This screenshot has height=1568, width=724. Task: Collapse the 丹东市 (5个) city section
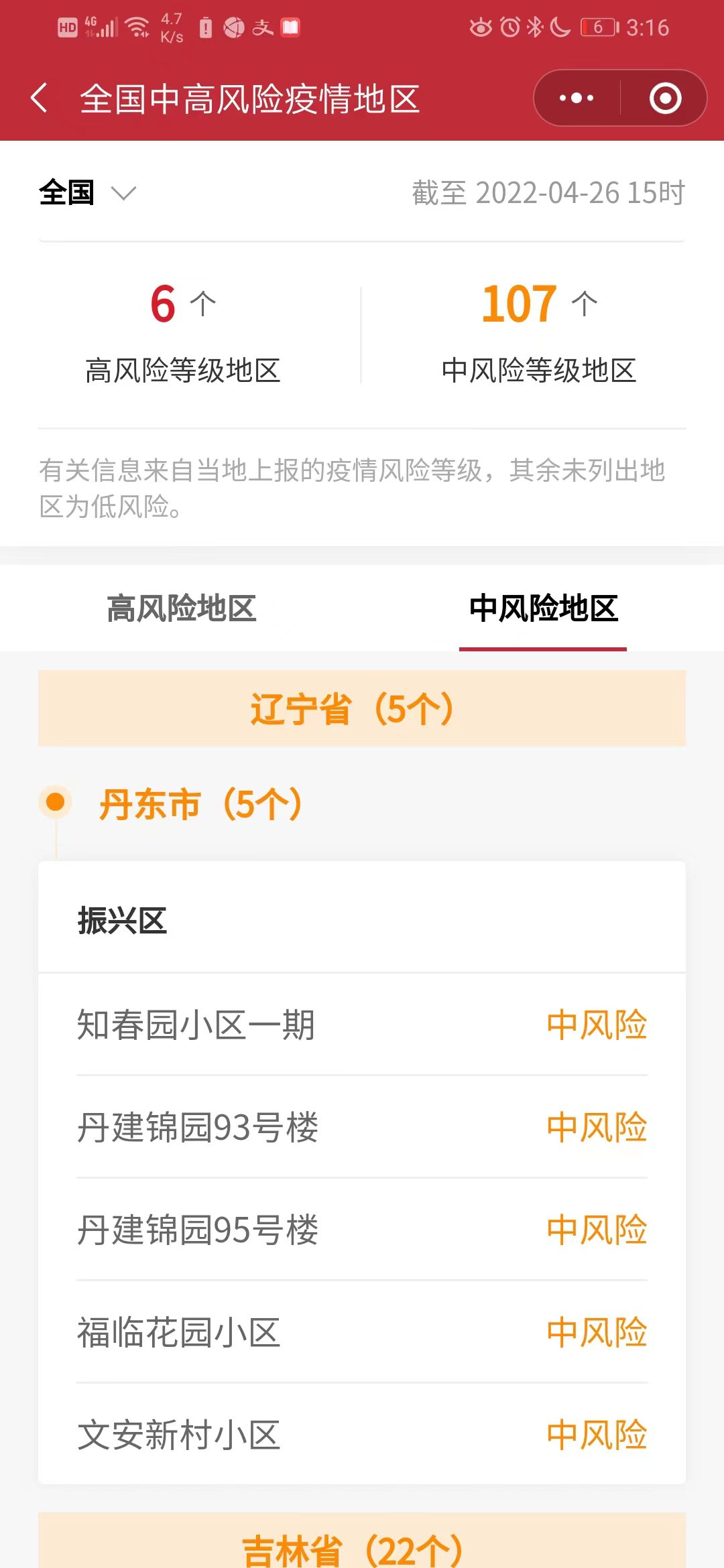click(200, 803)
